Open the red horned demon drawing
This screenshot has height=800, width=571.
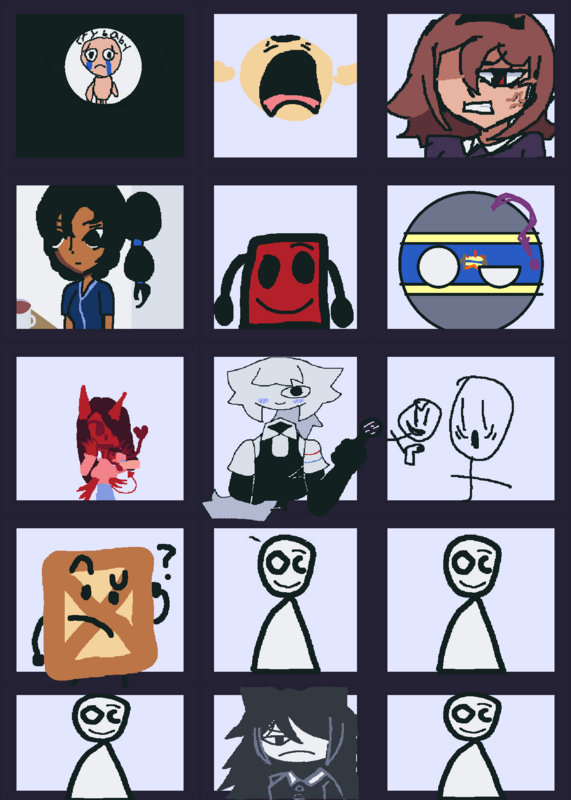[100, 429]
